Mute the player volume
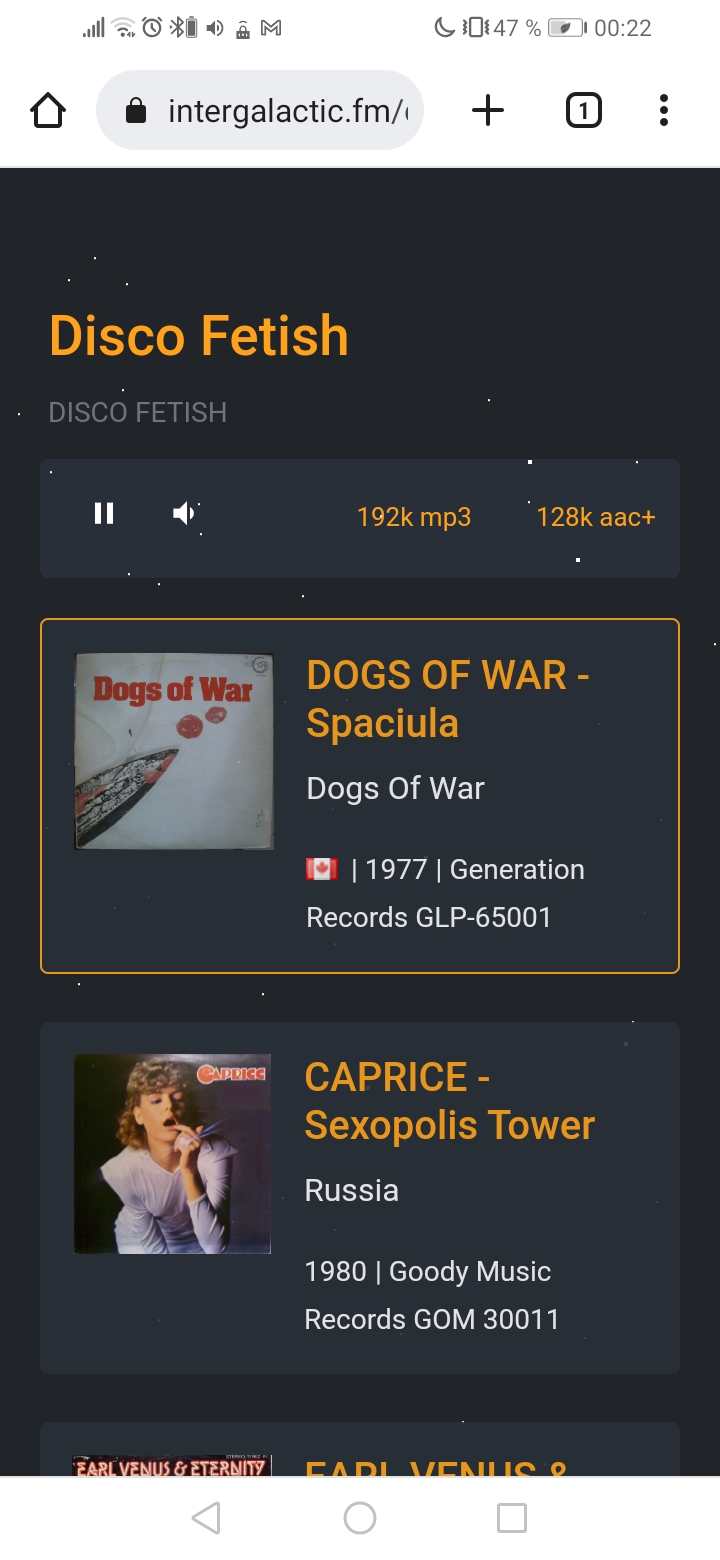 tap(184, 514)
